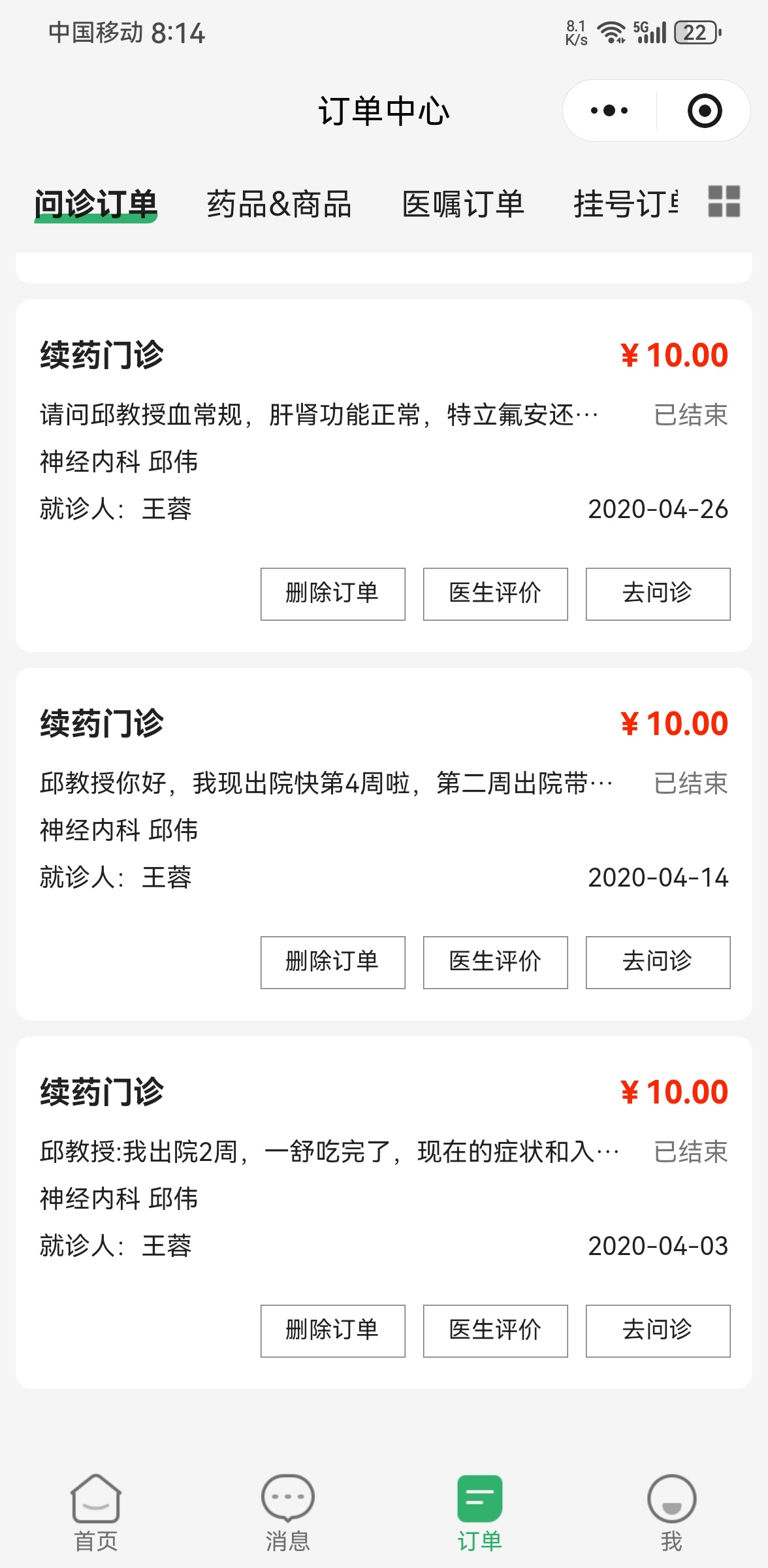Delete the order dated 2020-04-26

(x=332, y=593)
